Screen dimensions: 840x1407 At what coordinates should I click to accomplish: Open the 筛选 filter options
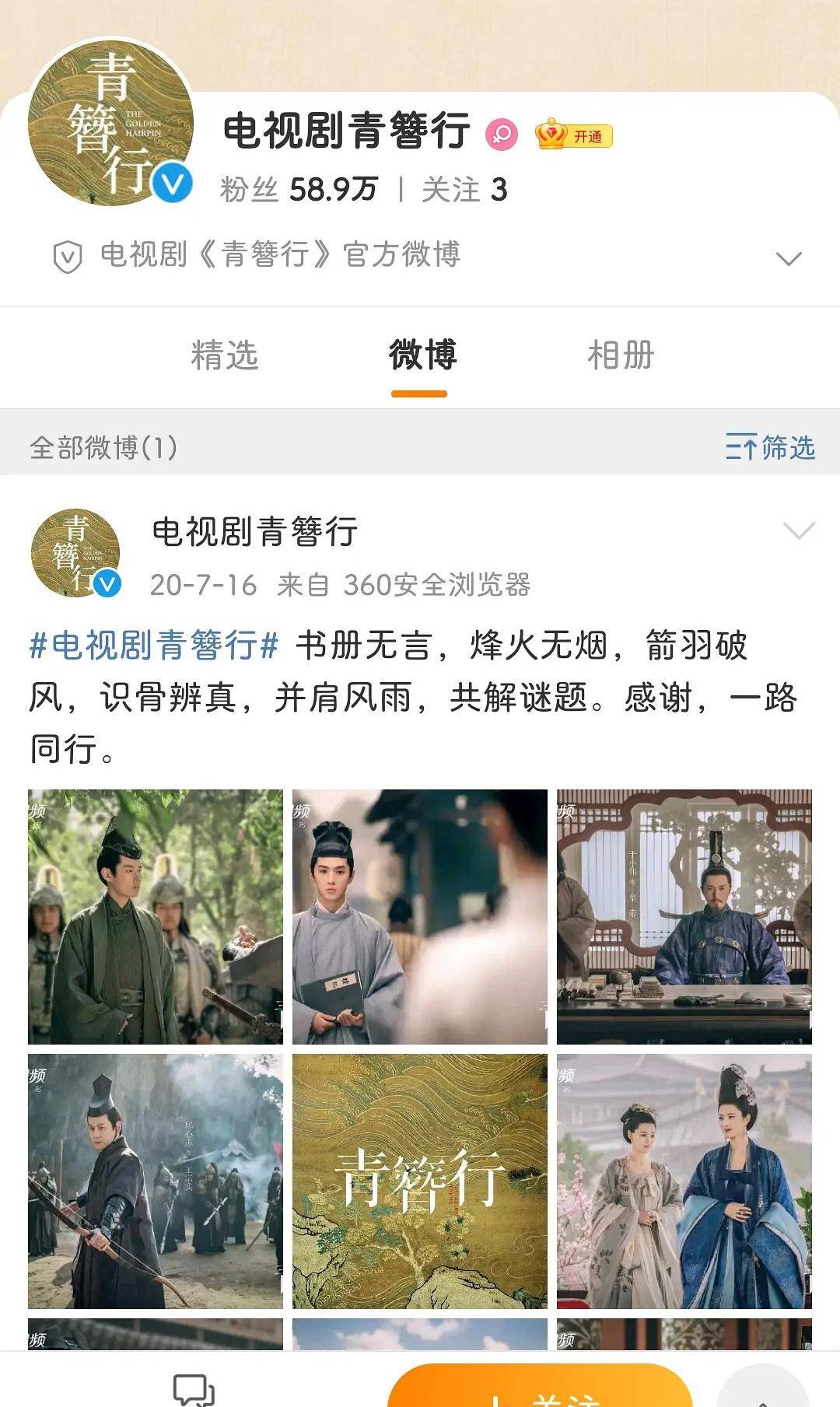(x=770, y=447)
